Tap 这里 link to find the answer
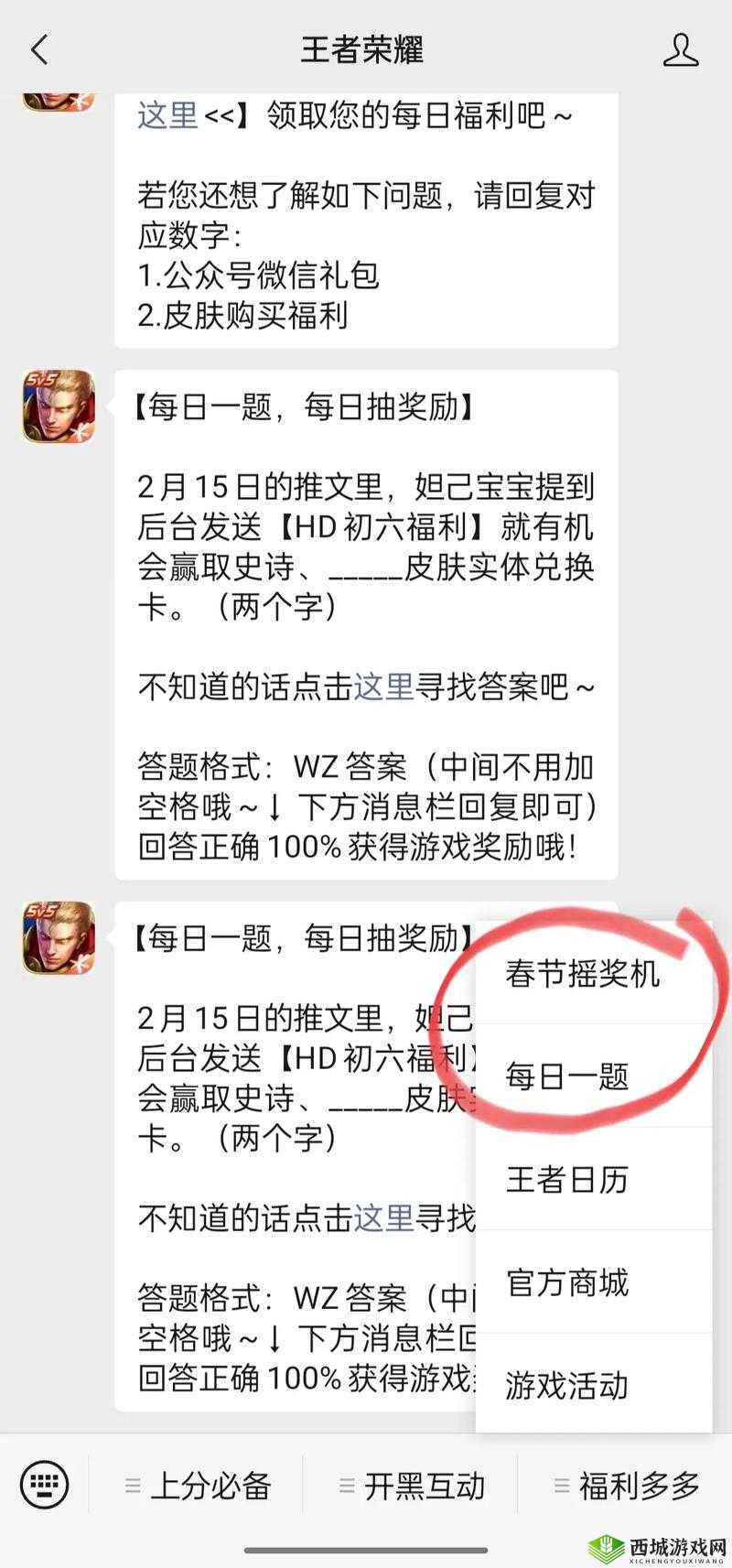Image resolution: width=732 pixels, height=1568 pixels. click(384, 687)
